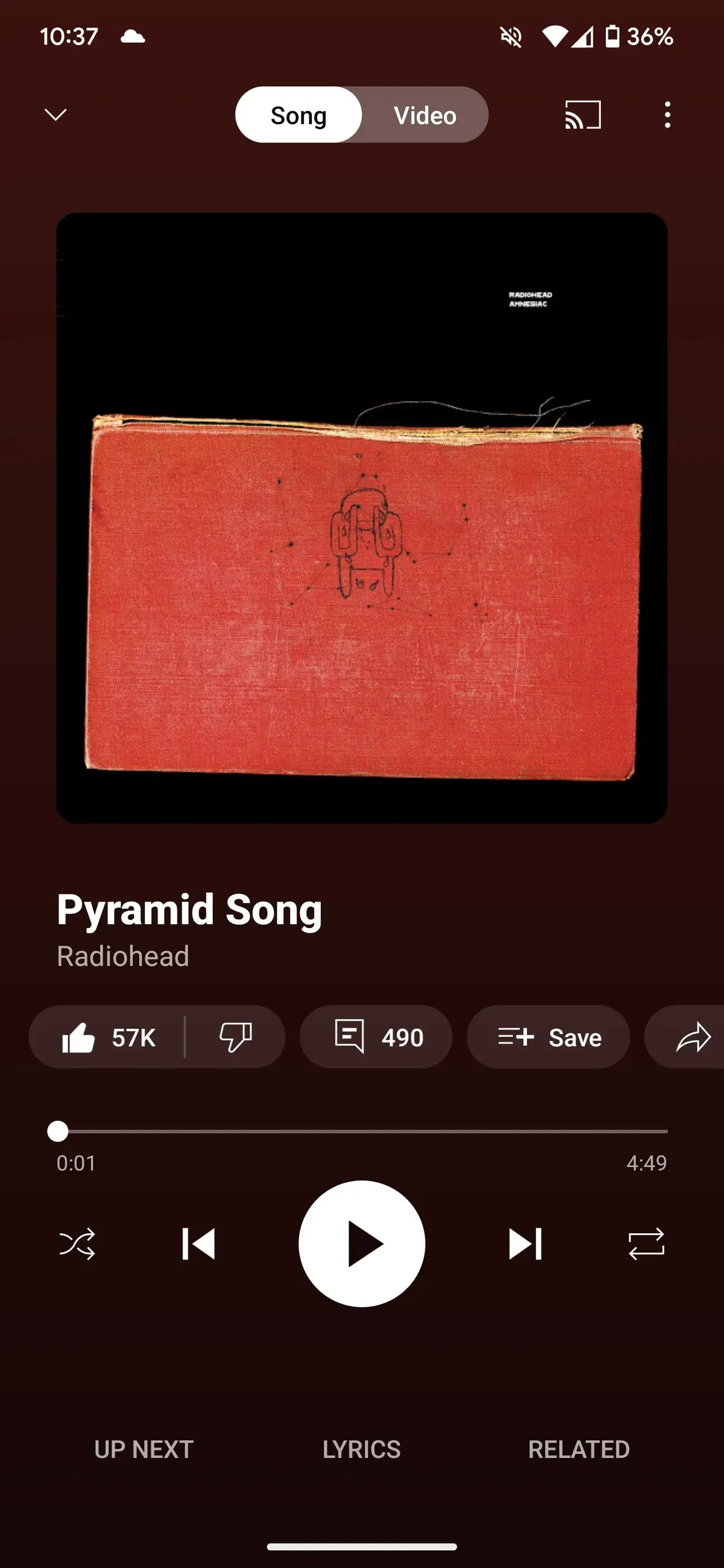Switch playback to Video mode

coord(424,115)
